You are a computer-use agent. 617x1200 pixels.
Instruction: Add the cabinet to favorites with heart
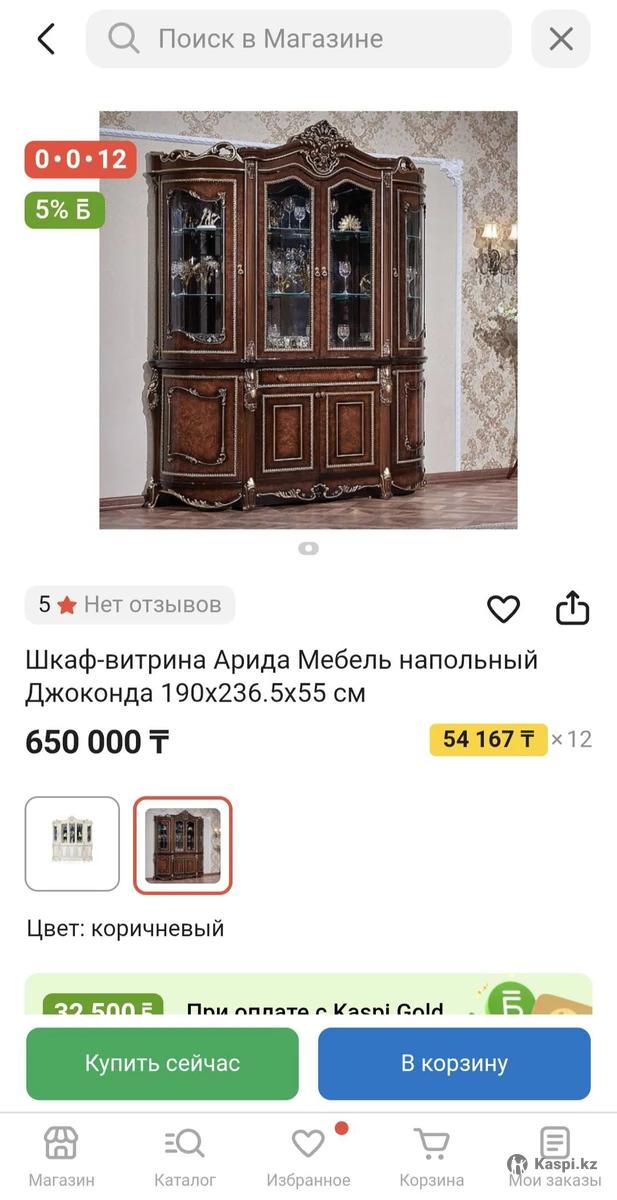click(x=503, y=608)
